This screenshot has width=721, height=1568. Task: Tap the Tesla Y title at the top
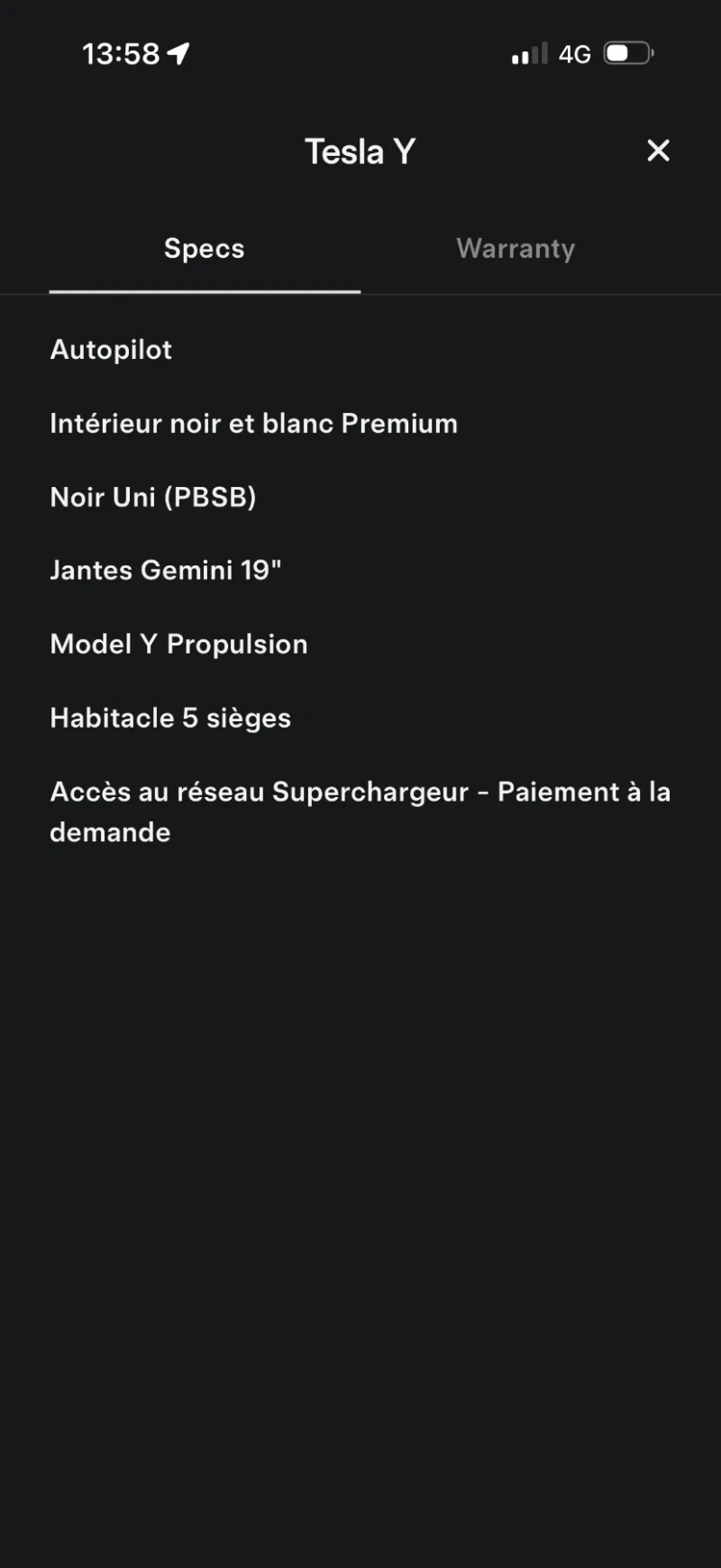coord(360,151)
